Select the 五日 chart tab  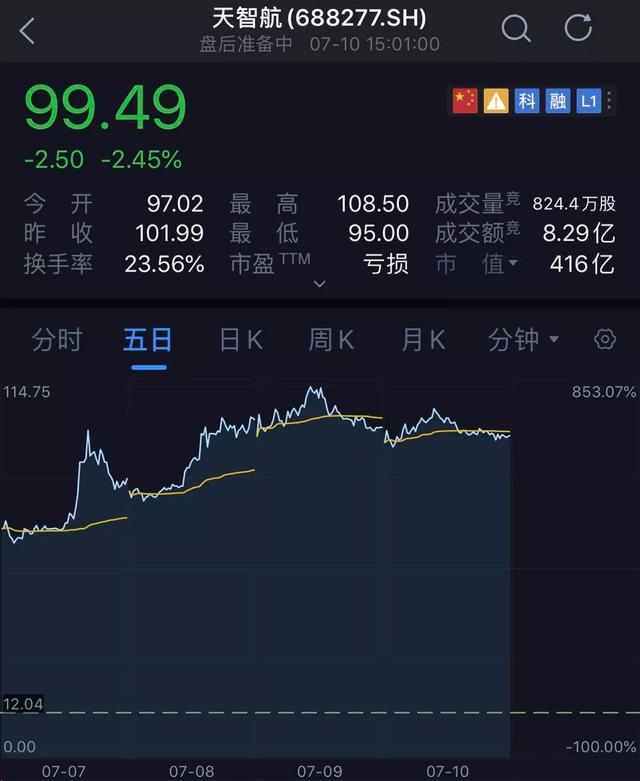(x=148, y=340)
